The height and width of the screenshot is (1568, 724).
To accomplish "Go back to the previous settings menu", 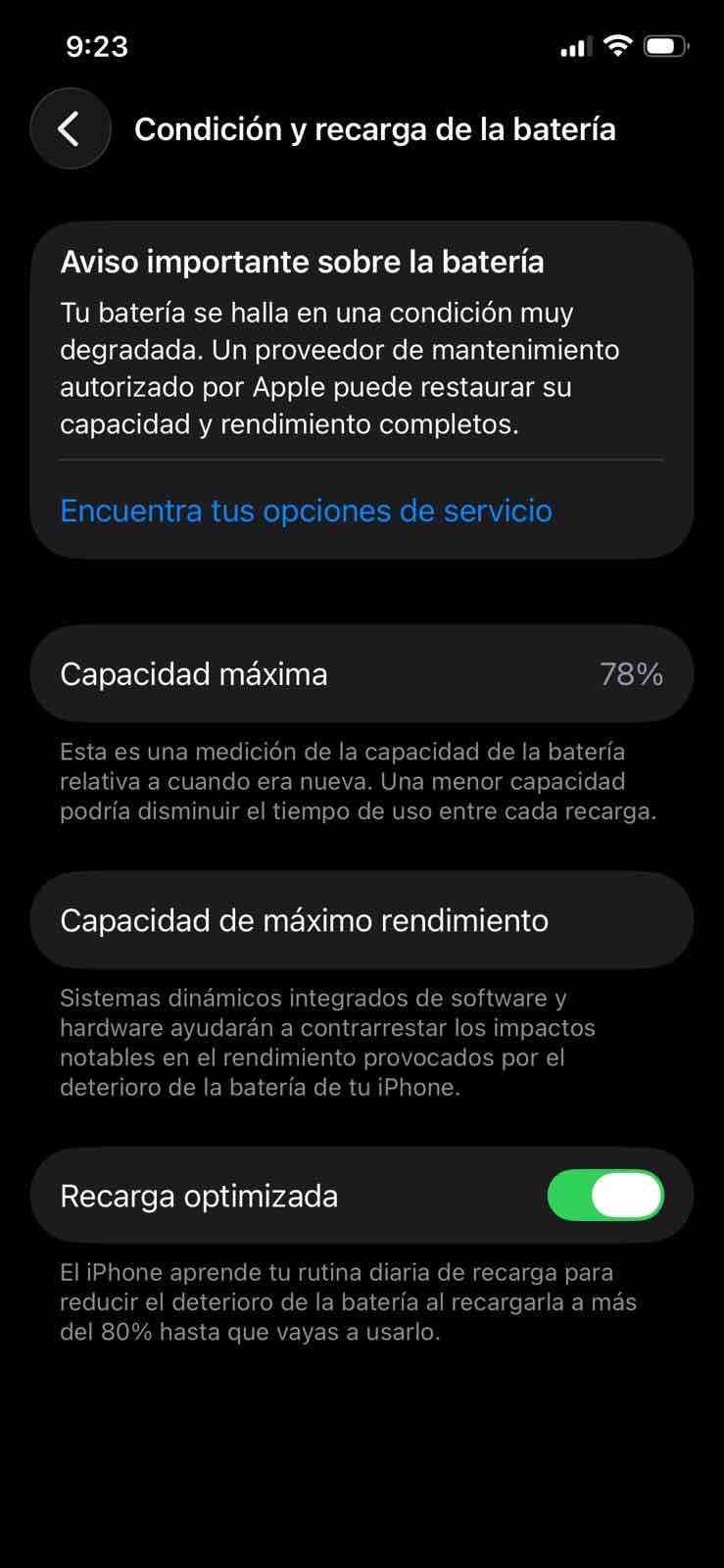I will point(70,128).
